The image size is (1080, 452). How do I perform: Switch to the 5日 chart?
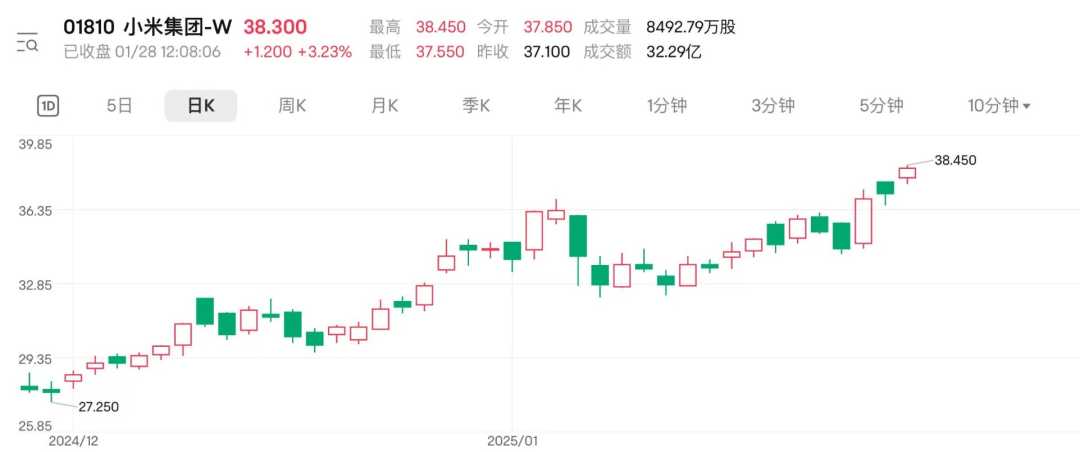coord(119,105)
